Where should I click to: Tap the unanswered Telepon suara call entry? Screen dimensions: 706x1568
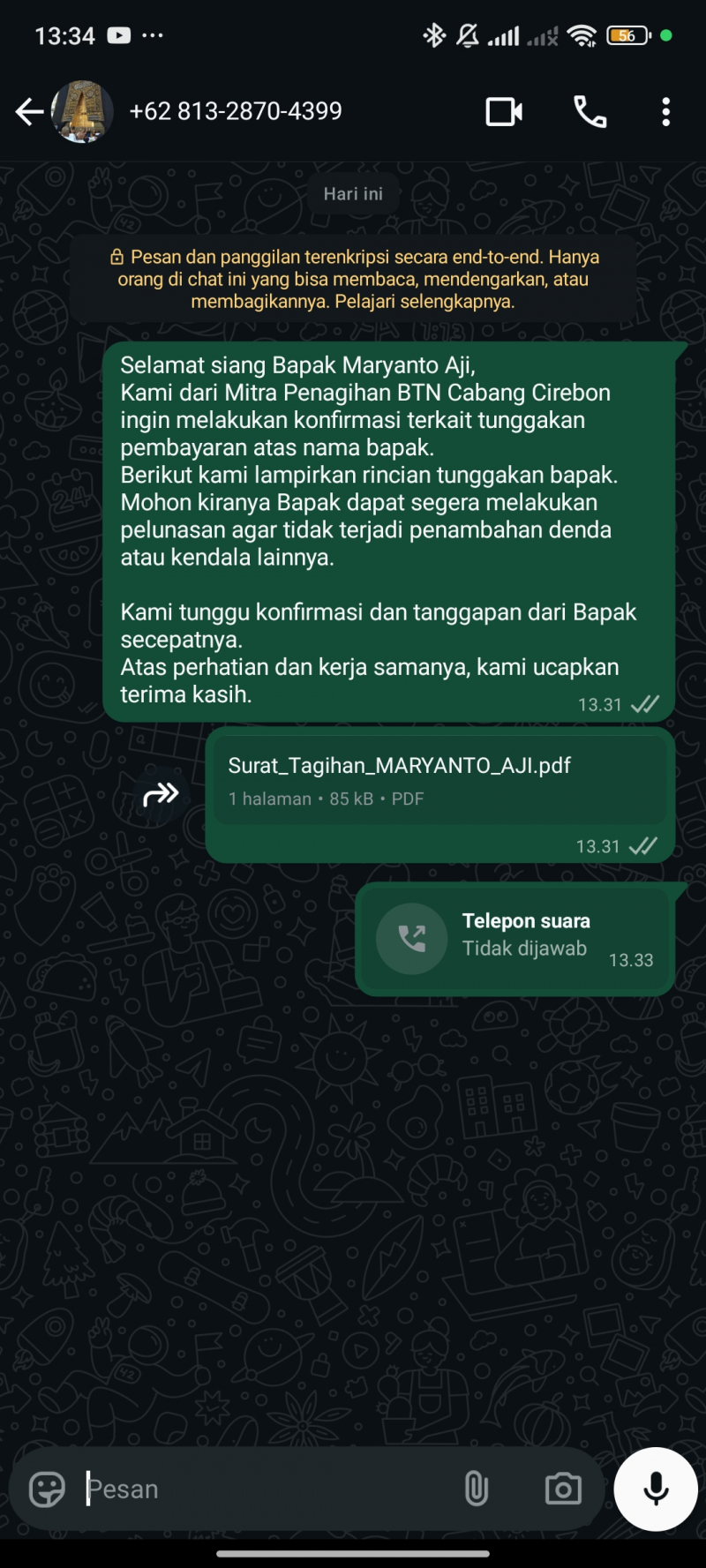(514, 939)
